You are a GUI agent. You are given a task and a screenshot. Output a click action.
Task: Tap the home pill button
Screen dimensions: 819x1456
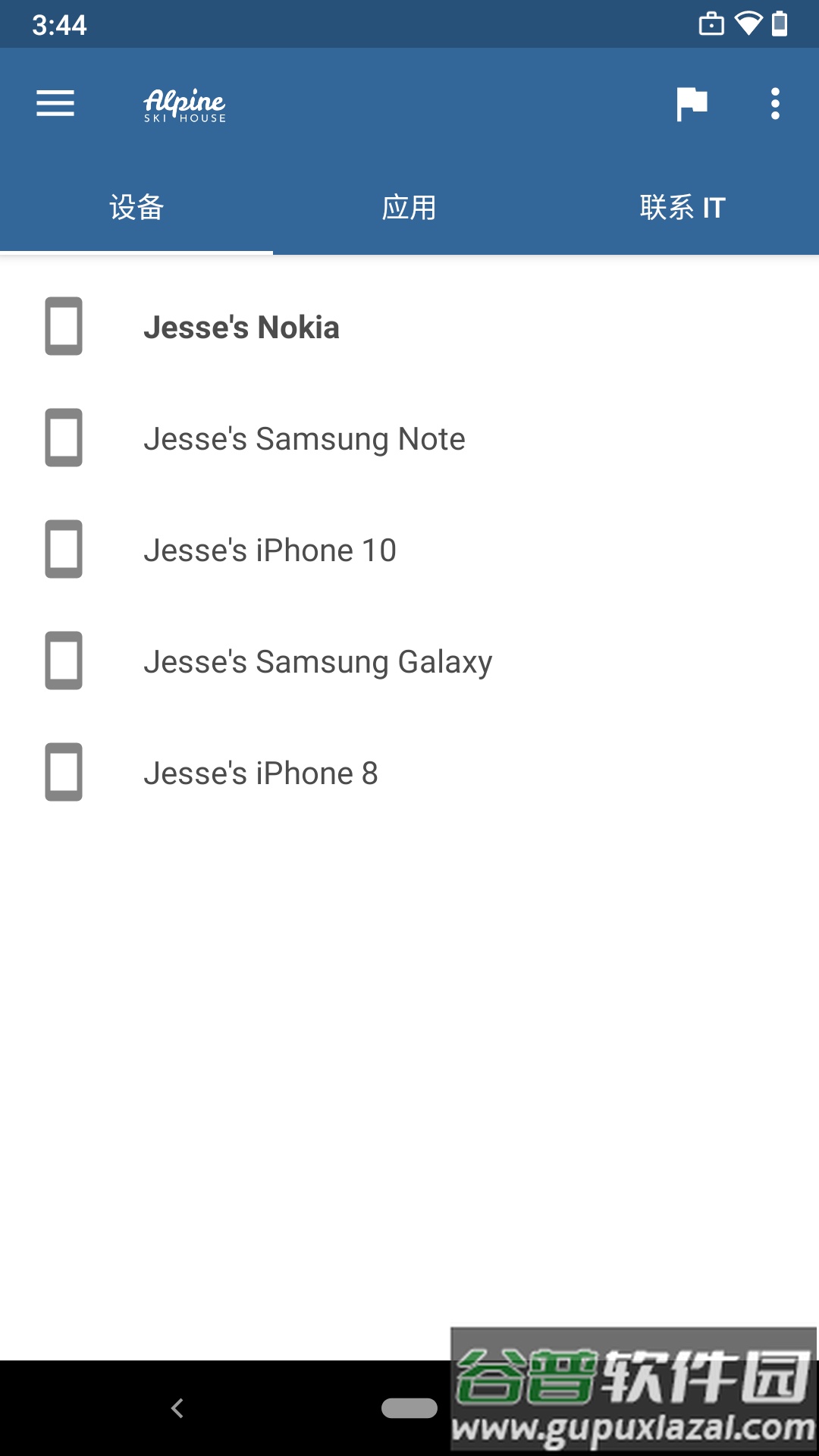coord(409,1408)
